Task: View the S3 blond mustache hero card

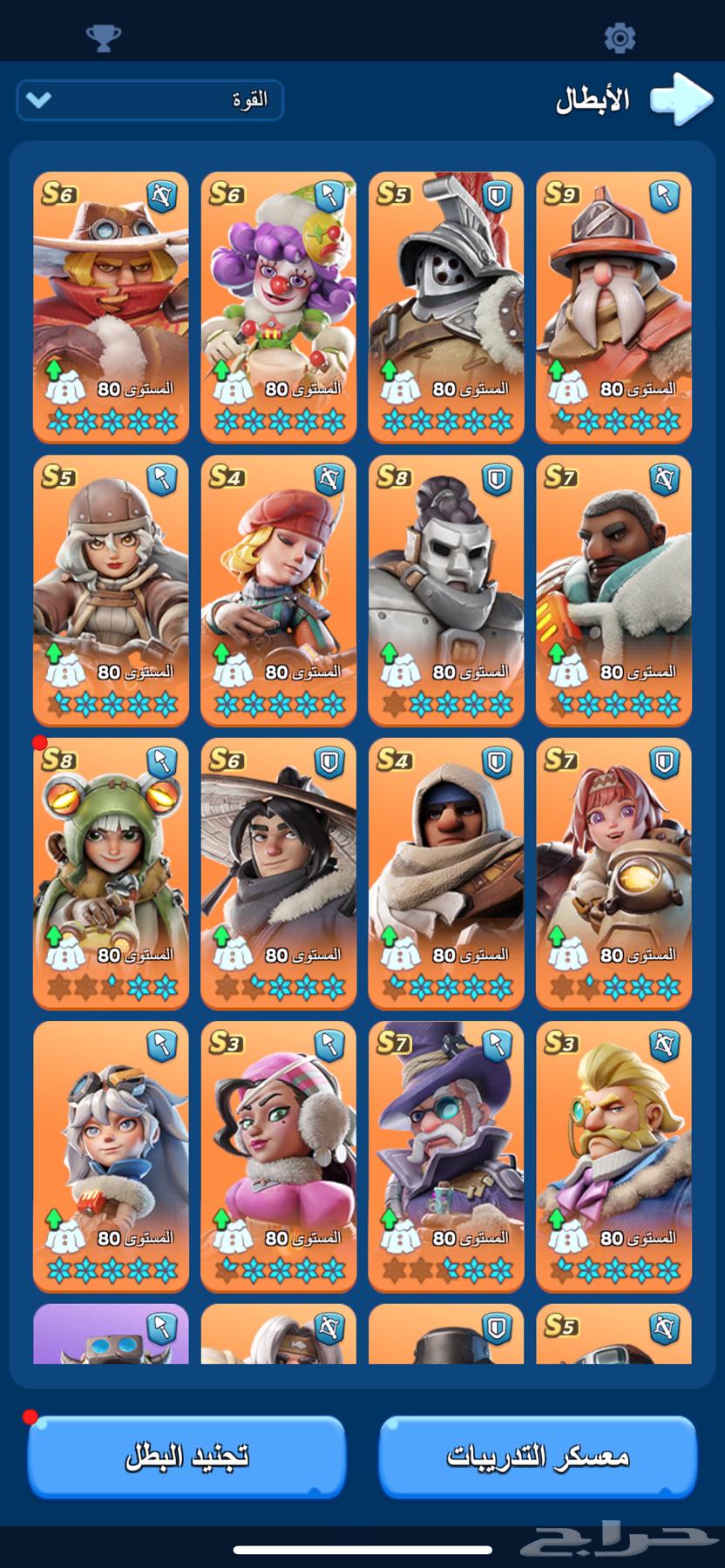Action: click(613, 1156)
